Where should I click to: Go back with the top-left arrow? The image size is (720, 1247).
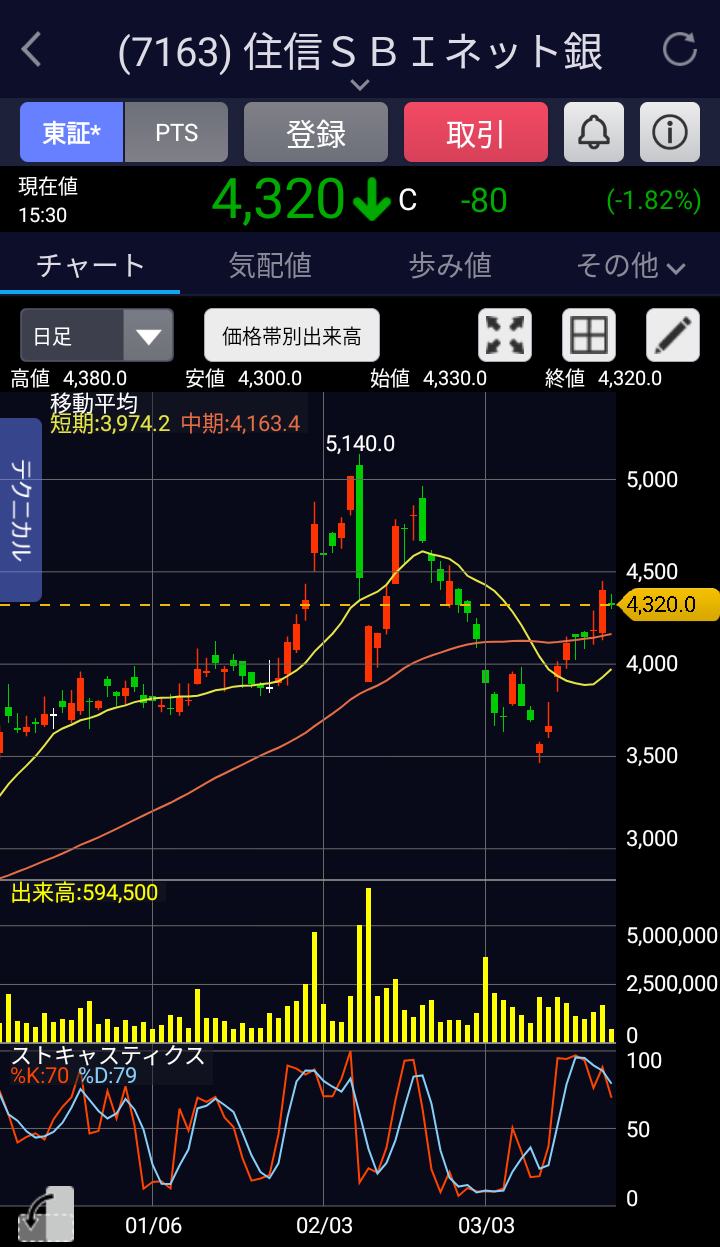(x=32, y=49)
